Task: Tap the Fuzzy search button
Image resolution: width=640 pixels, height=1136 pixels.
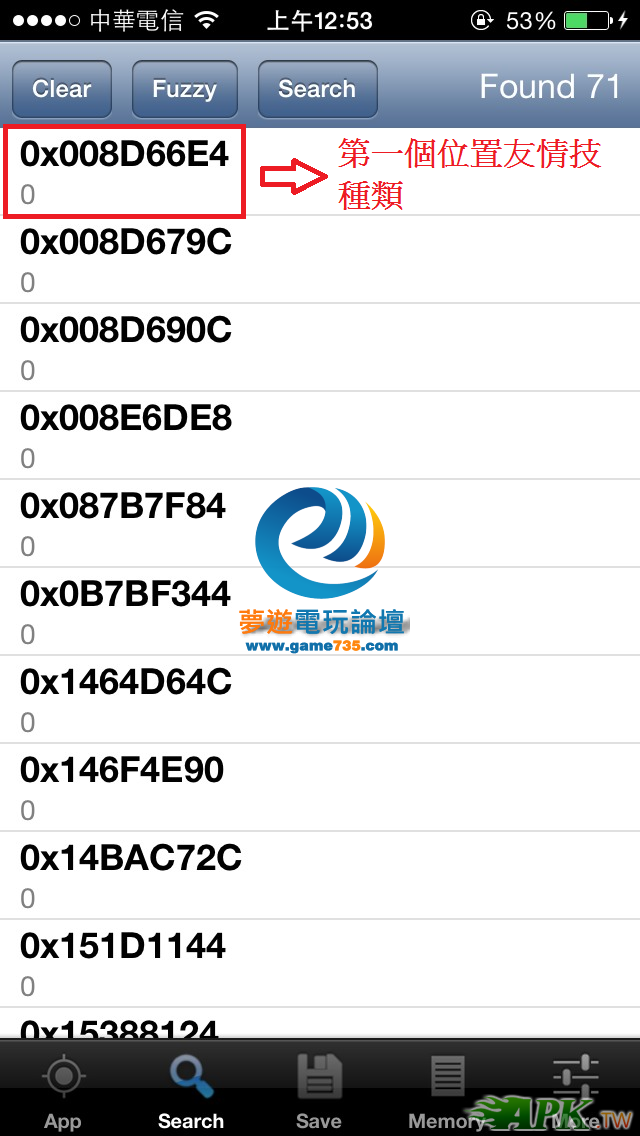Action: pos(185,89)
